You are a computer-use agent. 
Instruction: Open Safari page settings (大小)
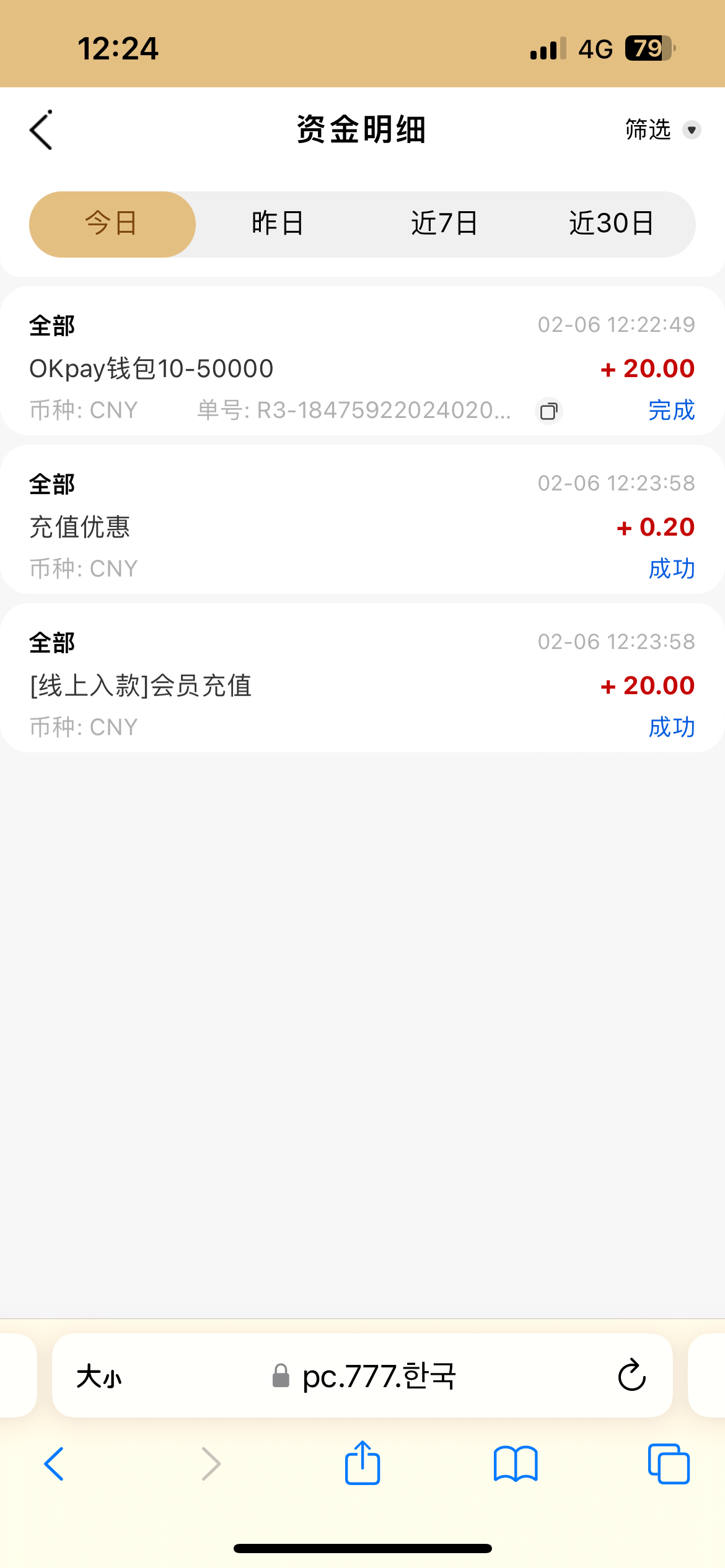(x=99, y=1377)
